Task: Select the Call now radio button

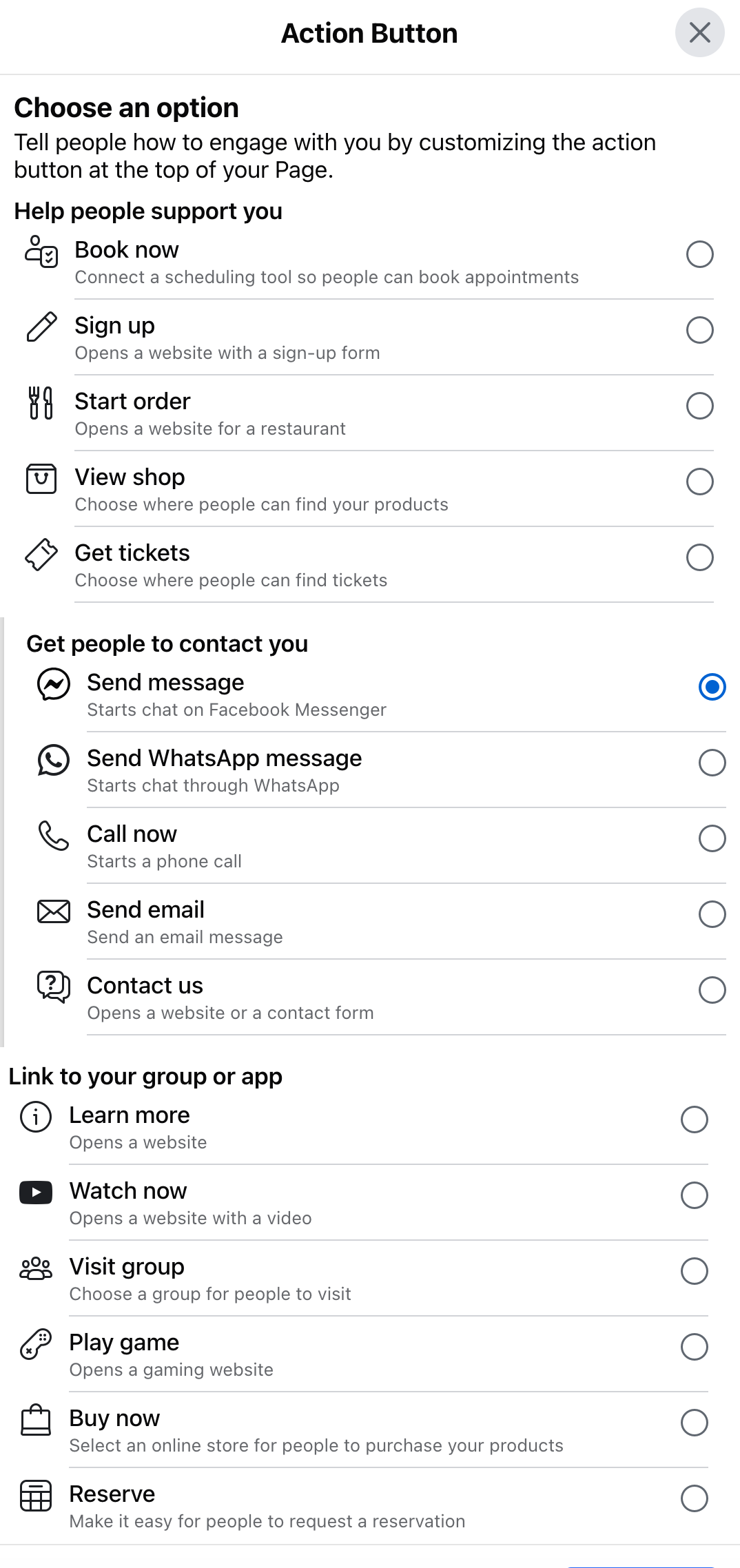Action: coord(712,838)
